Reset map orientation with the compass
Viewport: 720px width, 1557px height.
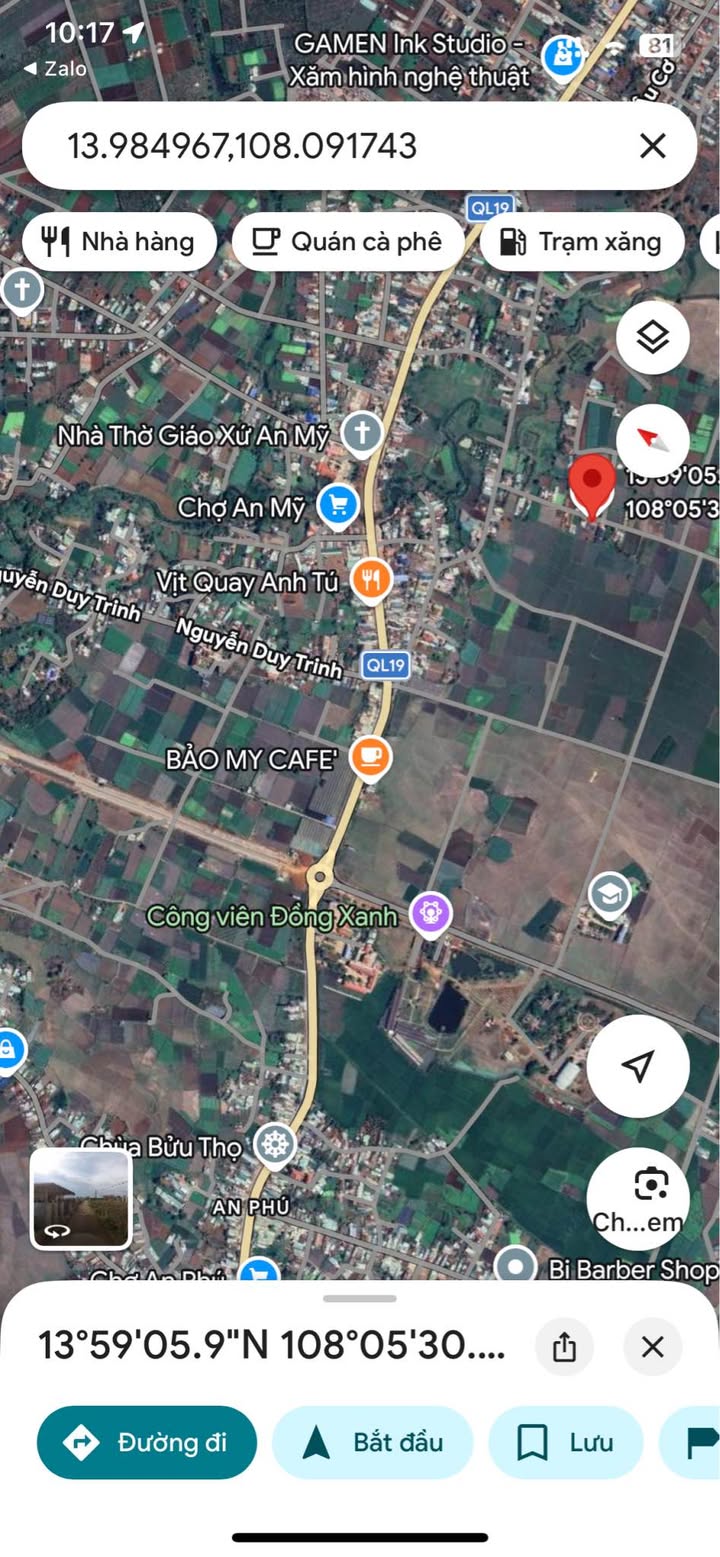click(652, 438)
